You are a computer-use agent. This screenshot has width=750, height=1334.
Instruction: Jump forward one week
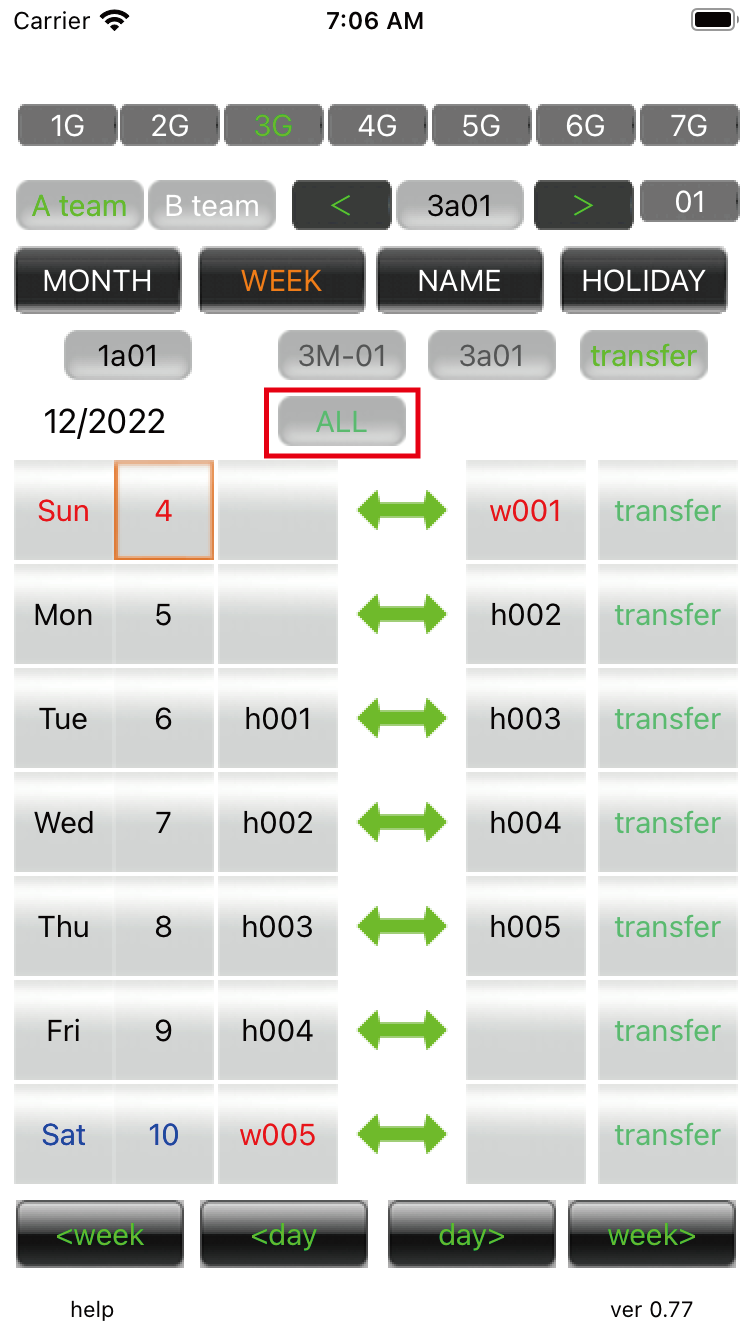pos(652,1235)
